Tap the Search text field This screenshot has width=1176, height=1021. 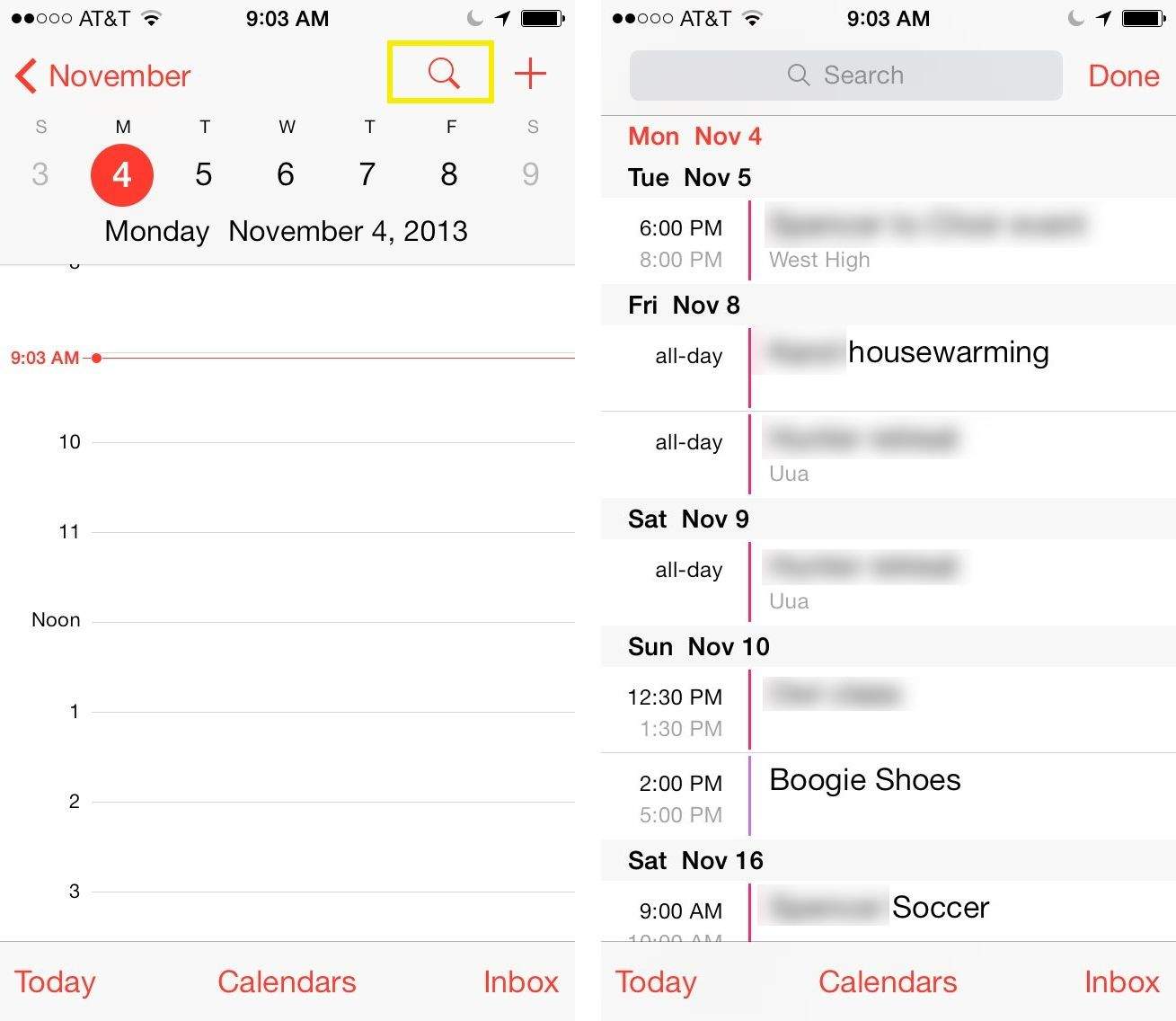point(845,75)
